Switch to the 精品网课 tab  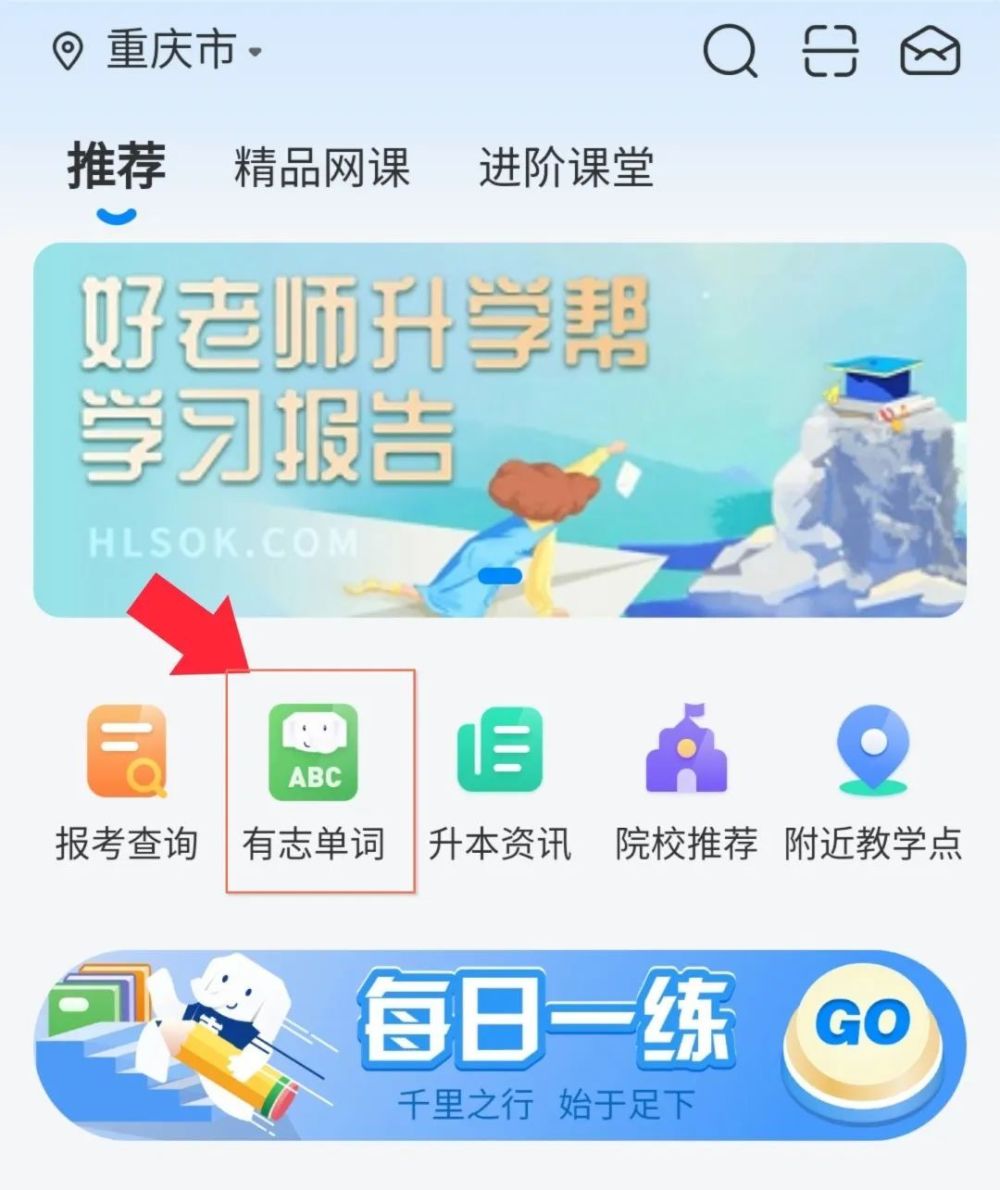coord(322,167)
